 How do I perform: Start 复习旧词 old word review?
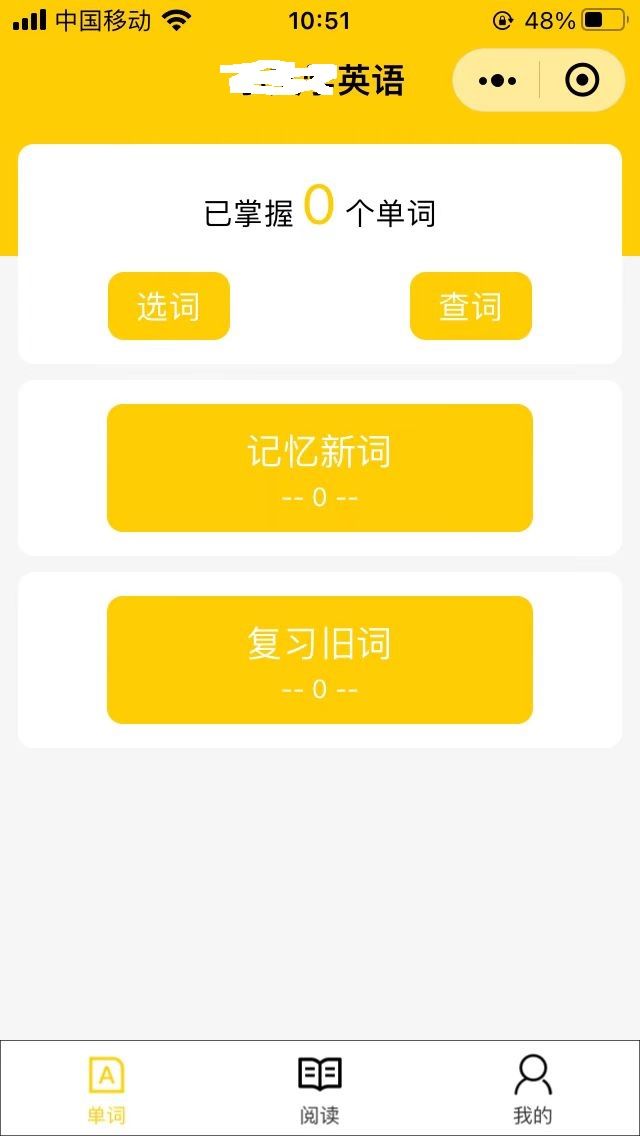pos(320,660)
